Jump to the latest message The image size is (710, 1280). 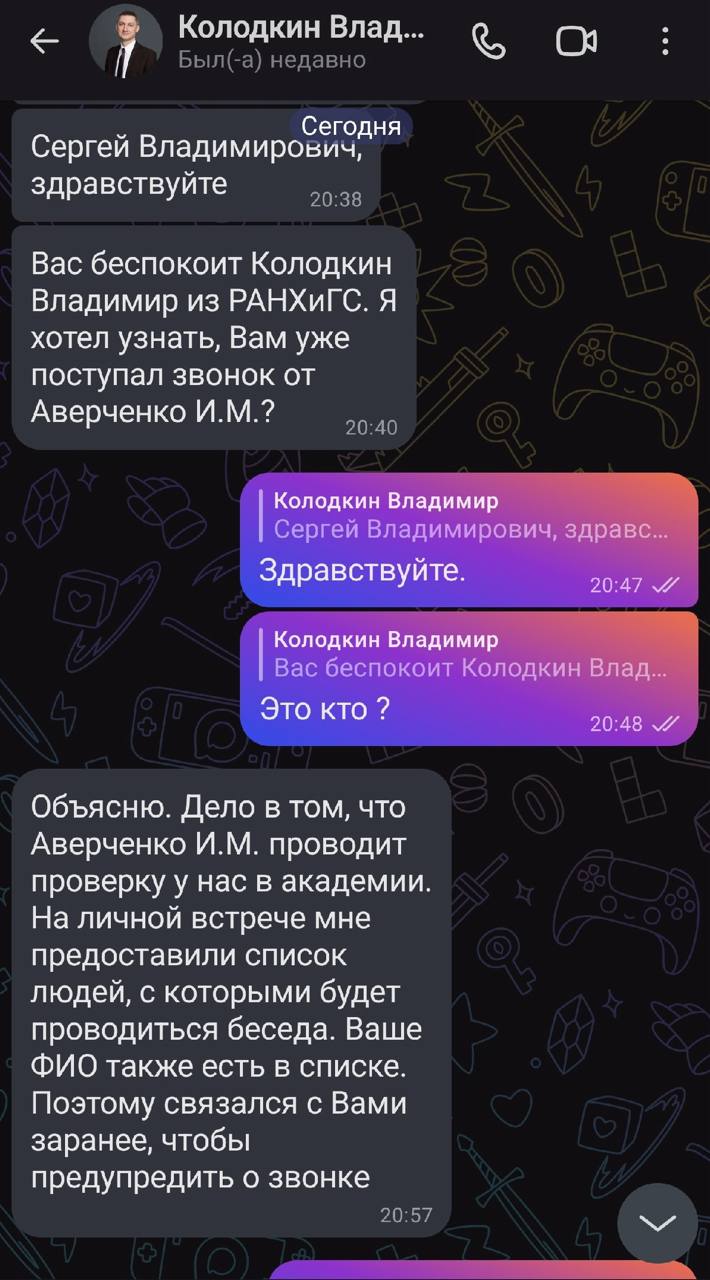point(657,1222)
